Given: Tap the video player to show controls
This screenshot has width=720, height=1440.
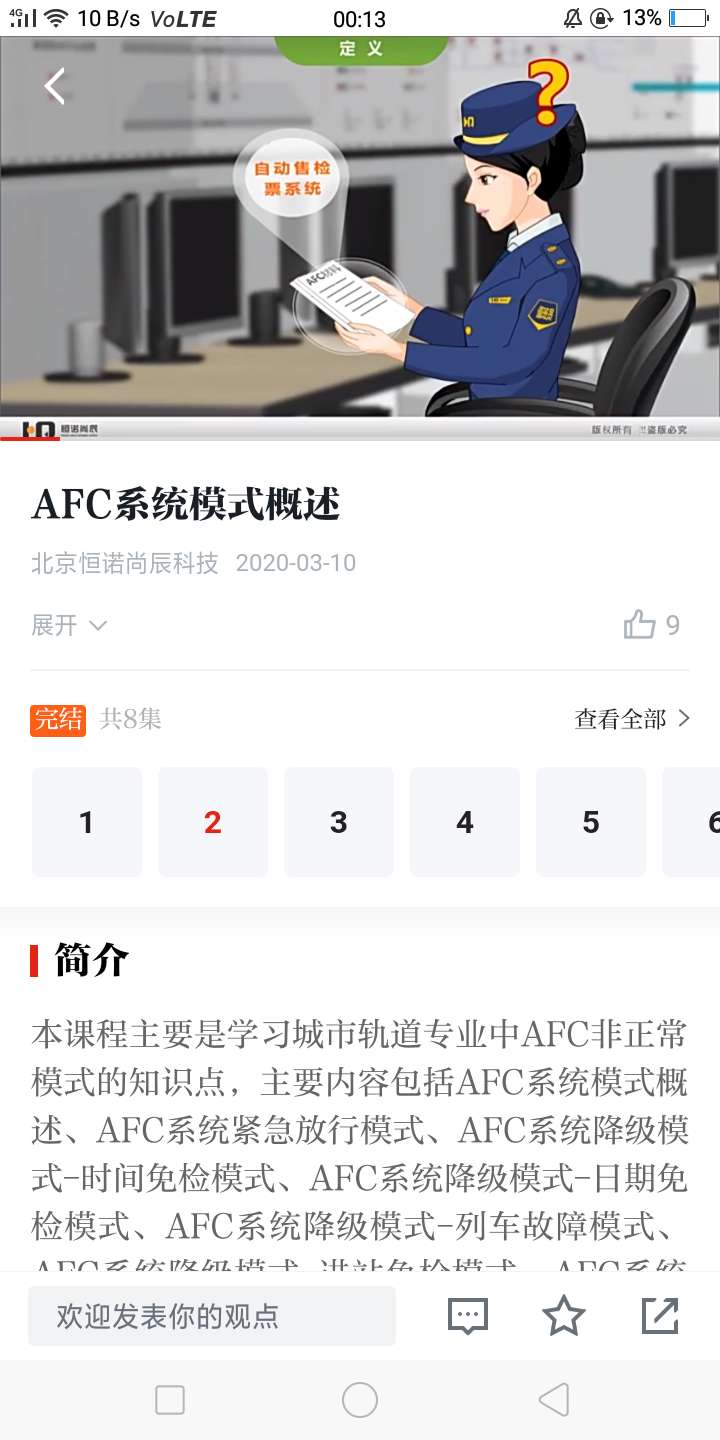Looking at the screenshot, I should click(x=360, y=238).
